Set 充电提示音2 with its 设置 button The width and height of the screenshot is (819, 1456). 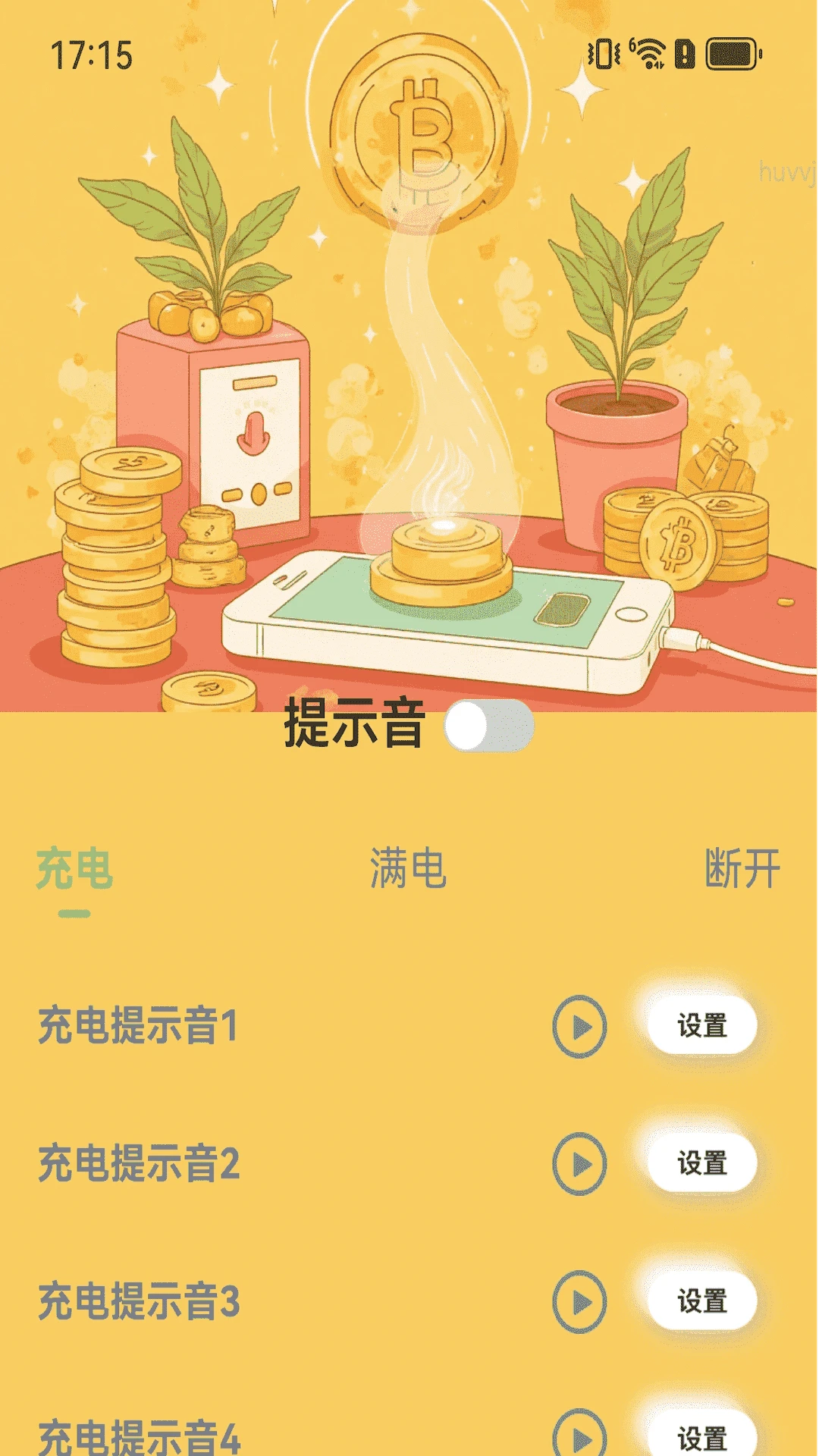coord(702,1163)
